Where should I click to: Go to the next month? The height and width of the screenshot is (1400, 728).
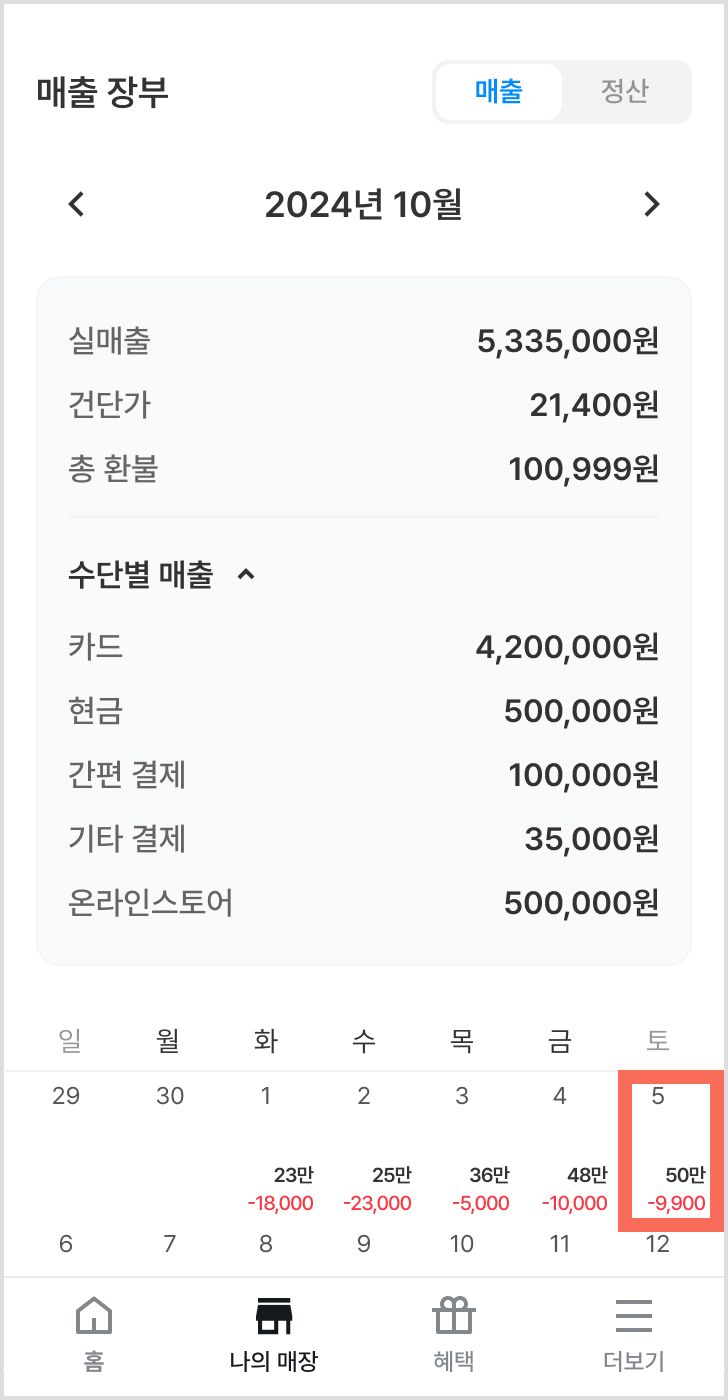click(652, 205)
